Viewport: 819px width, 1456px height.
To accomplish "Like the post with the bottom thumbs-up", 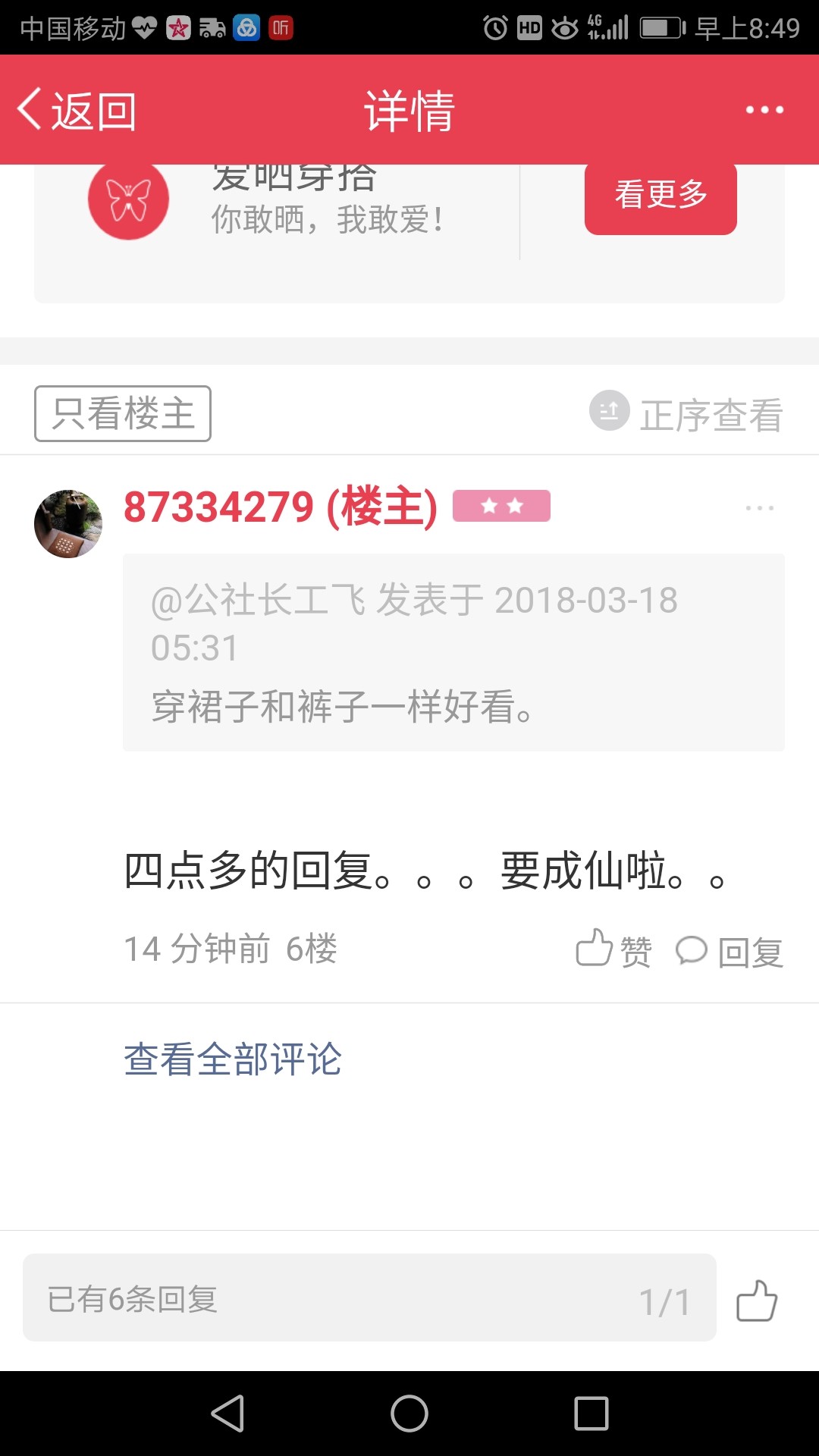I will click(757, 1301).
